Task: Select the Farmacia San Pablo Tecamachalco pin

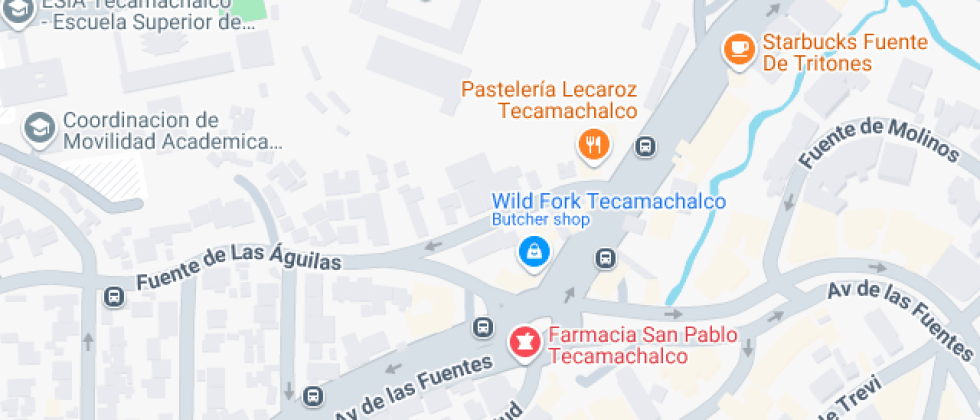Action: [x=524, y=344]
